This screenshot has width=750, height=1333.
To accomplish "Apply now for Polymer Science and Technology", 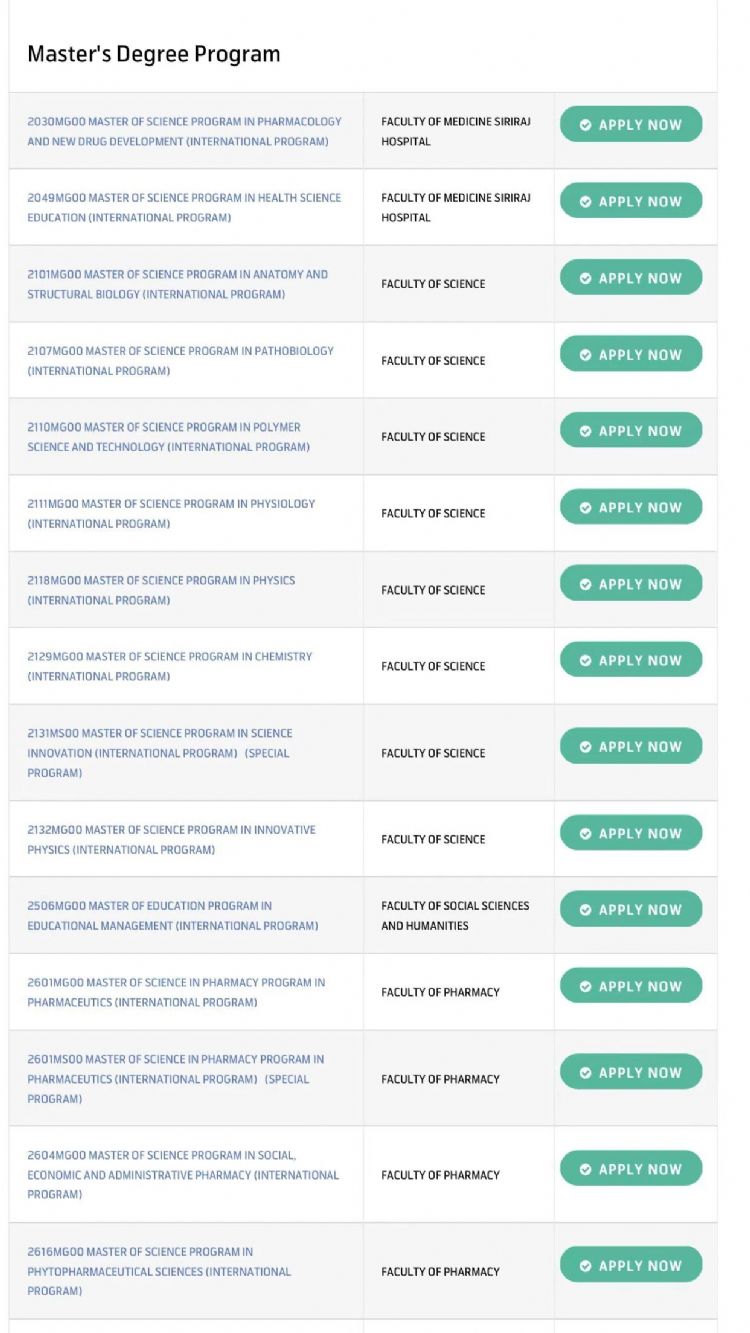I will [x=631, y=431].
